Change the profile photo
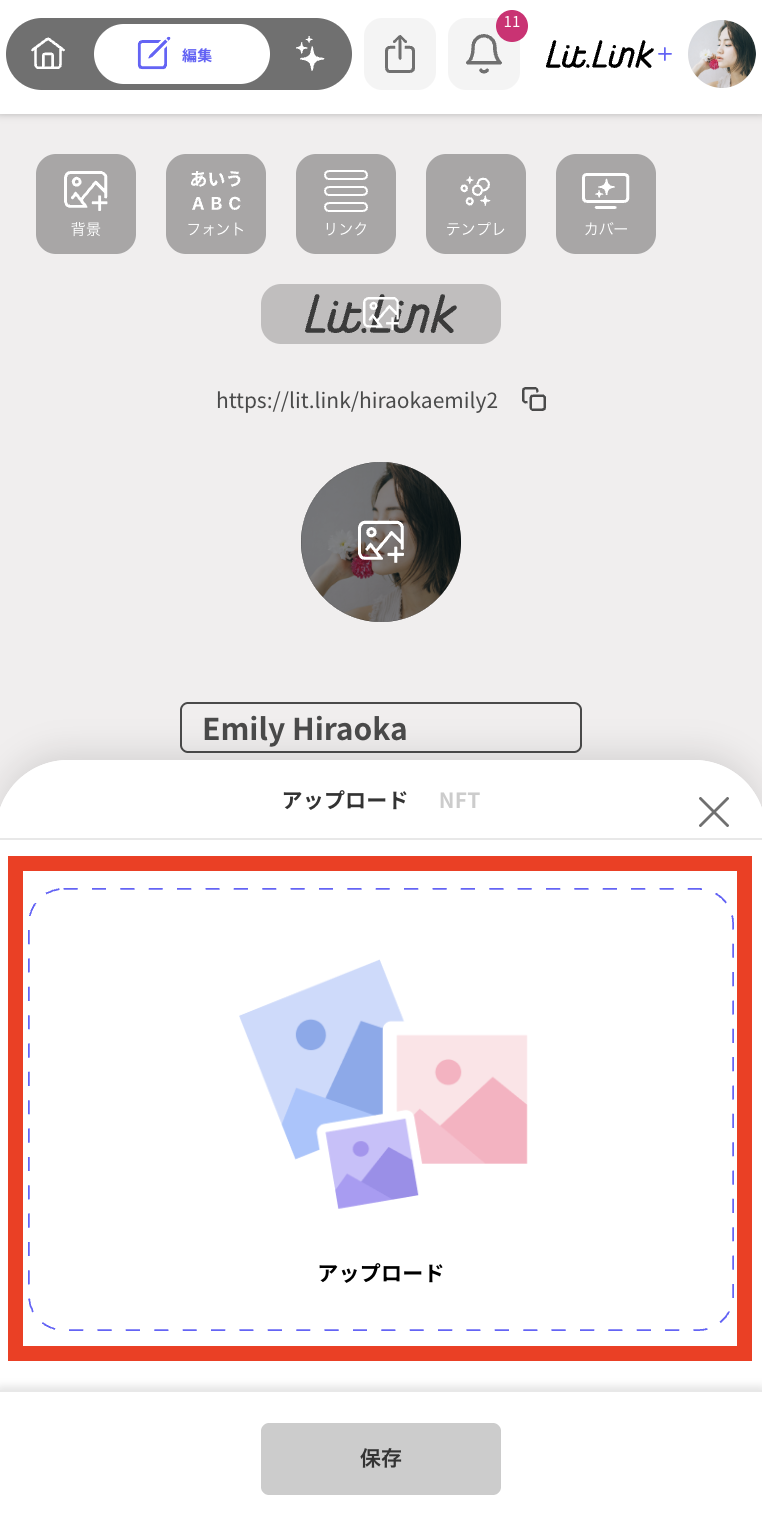The image size is (762, 1520). [x=381, y=542]
